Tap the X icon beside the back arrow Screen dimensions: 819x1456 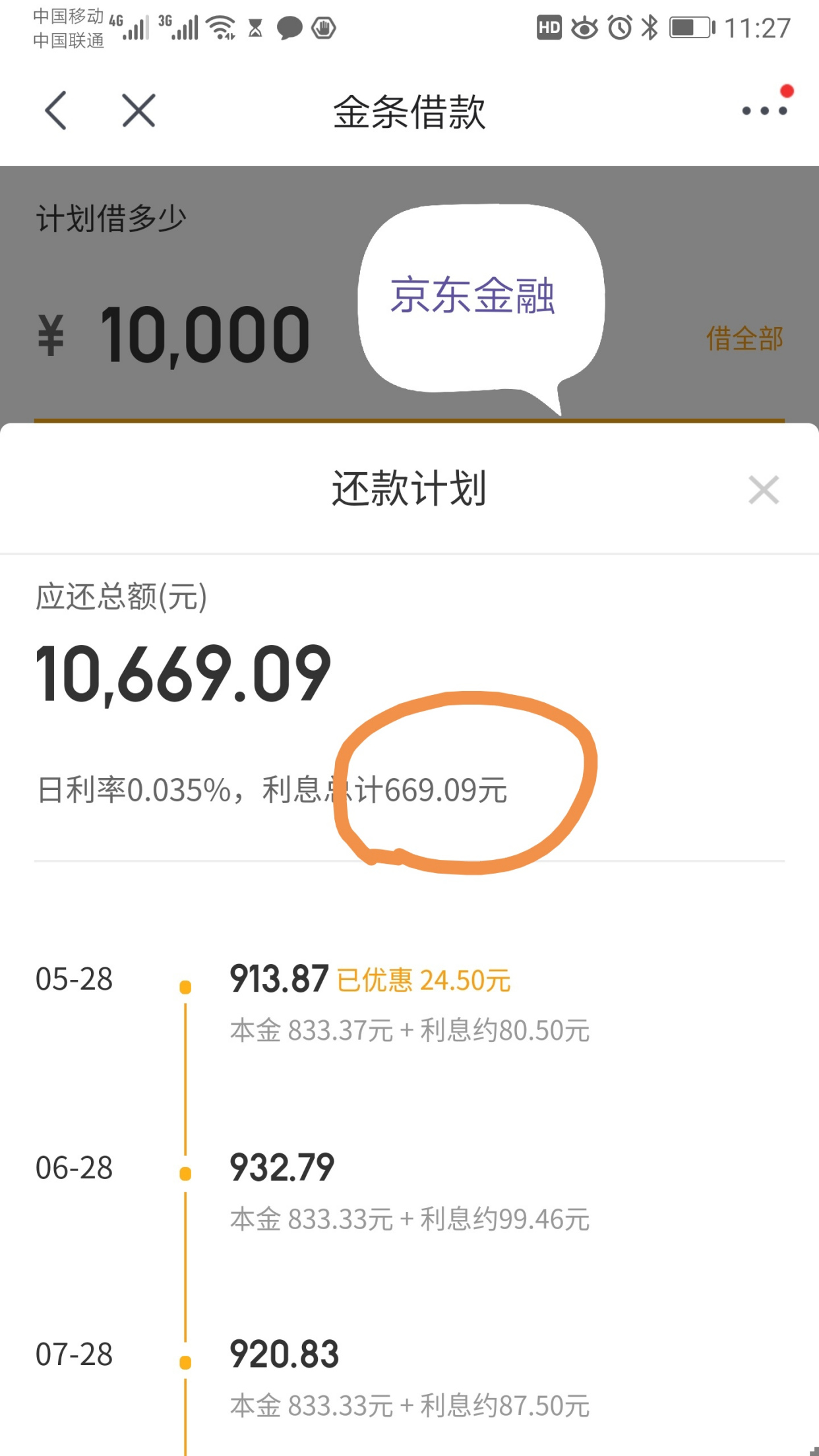[137, 110]
